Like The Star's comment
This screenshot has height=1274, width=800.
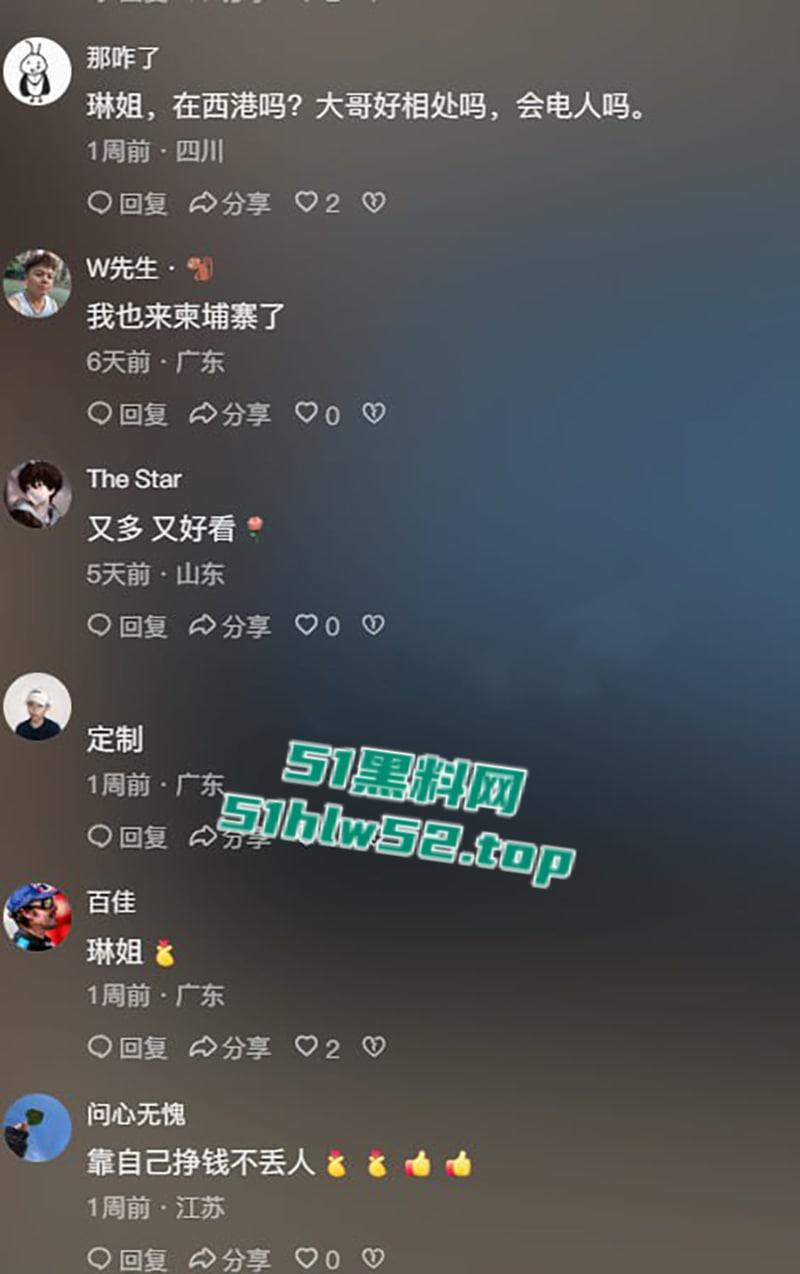pos(307,626)
